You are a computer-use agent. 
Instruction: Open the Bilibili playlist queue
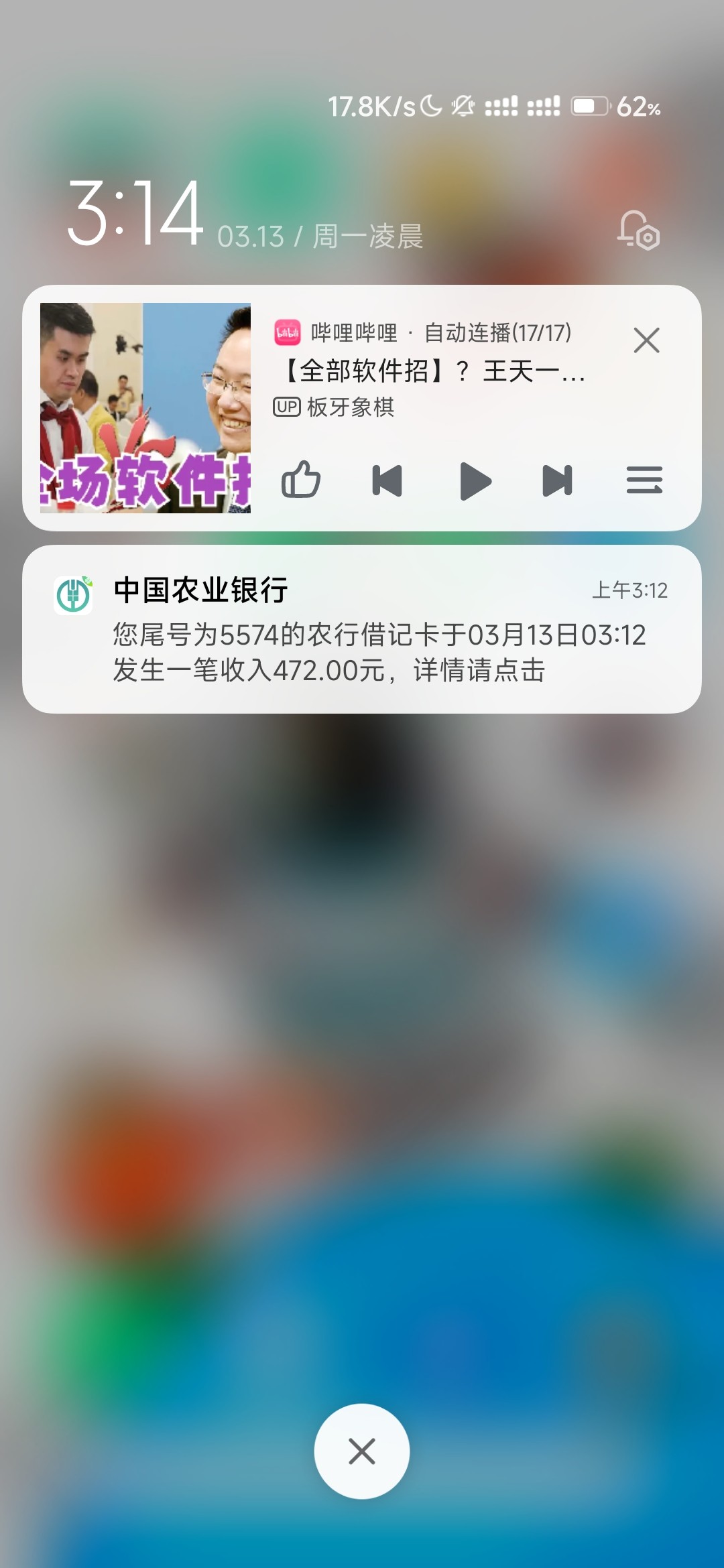pyautogui.click(x=644, y=480)
